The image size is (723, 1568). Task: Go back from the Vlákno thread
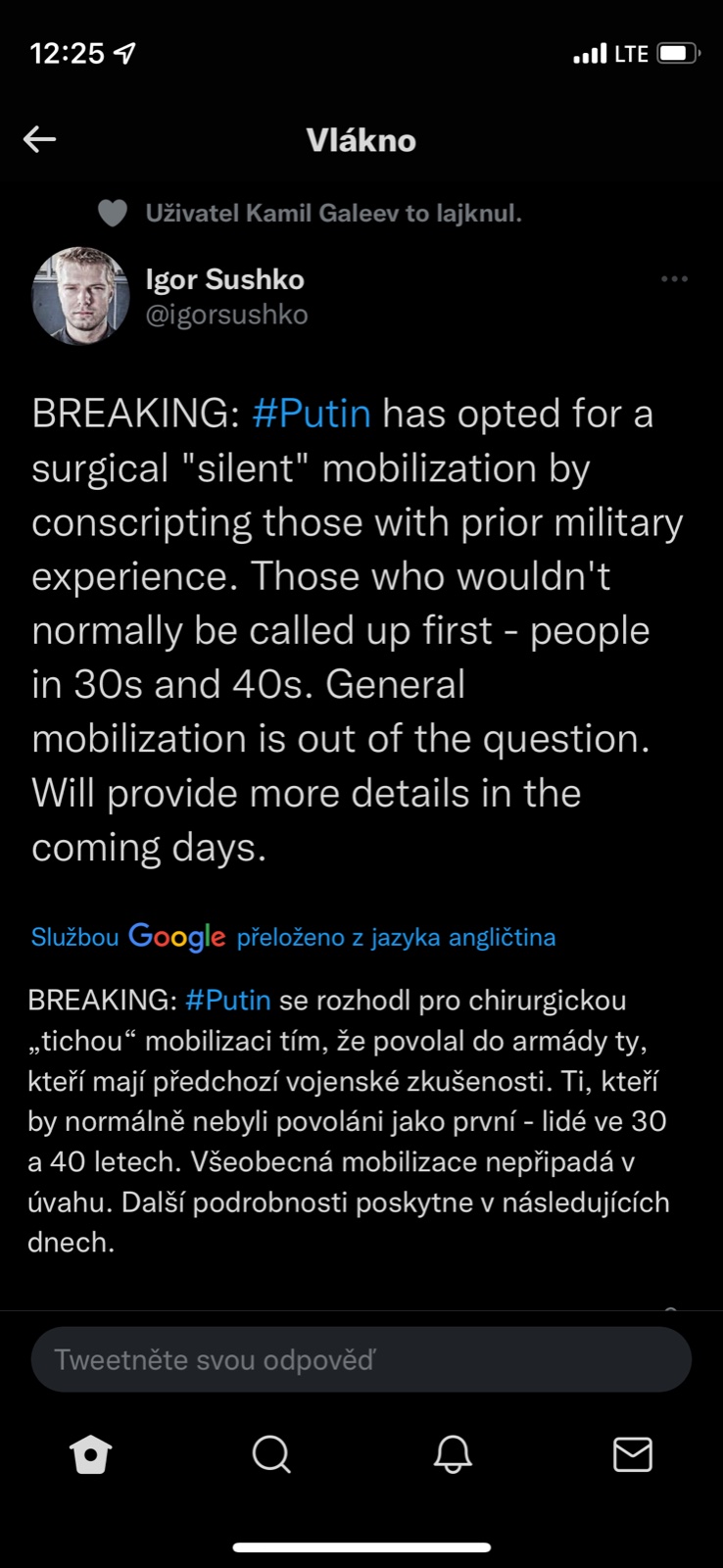pyautogui.click(x=40, y=139)
